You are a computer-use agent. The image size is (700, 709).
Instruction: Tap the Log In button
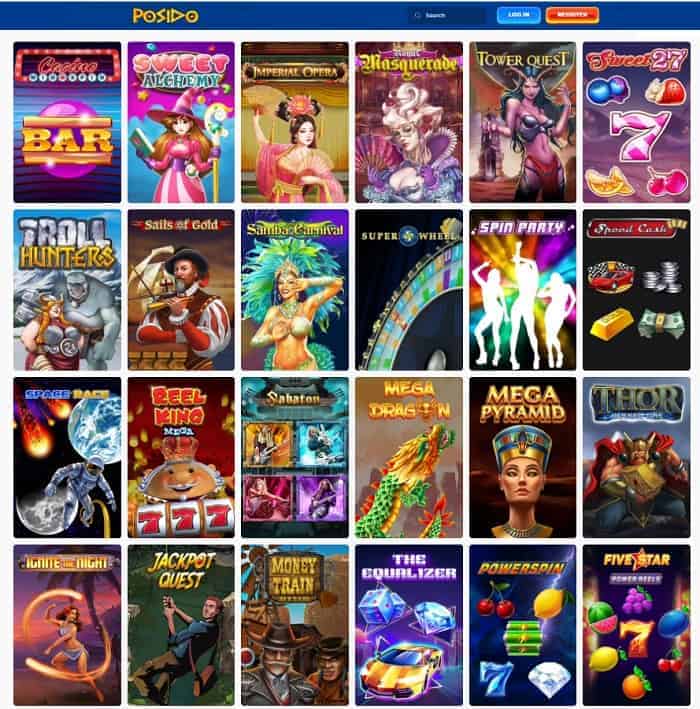[518, 15]
